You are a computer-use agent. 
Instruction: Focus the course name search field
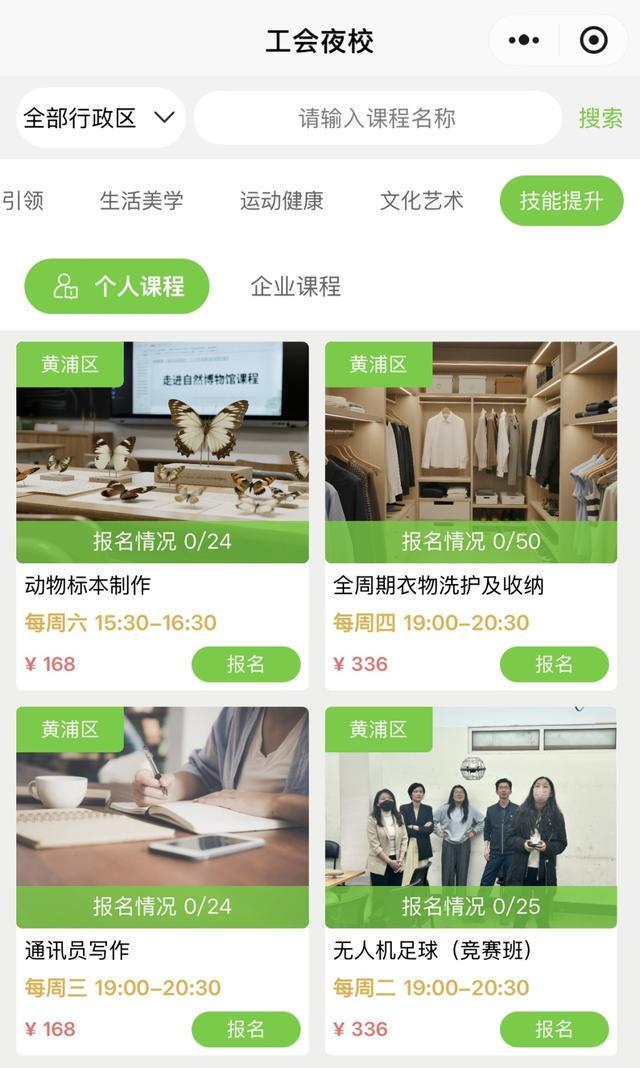tap(377, 118)
